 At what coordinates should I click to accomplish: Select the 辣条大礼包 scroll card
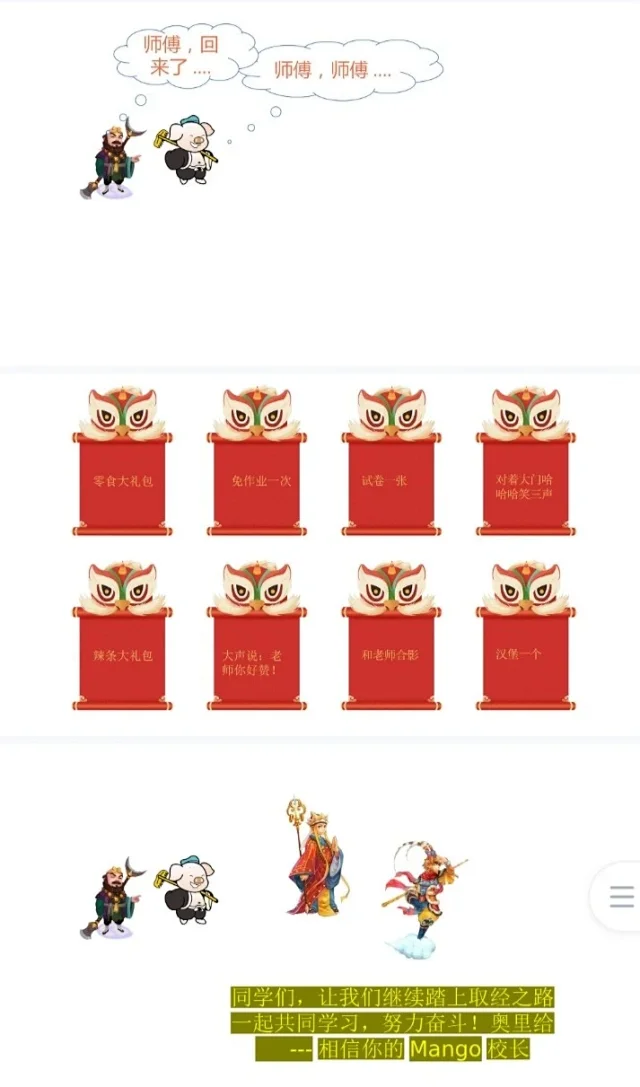pos(122,656)
